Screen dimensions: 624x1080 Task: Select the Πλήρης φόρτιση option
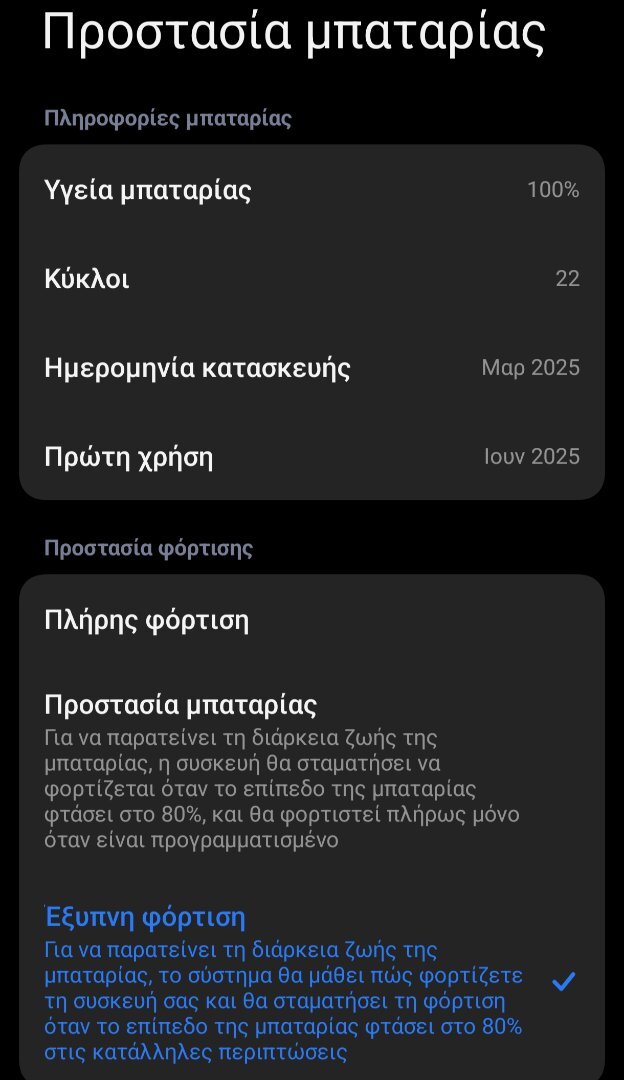(x=312, y=620)
